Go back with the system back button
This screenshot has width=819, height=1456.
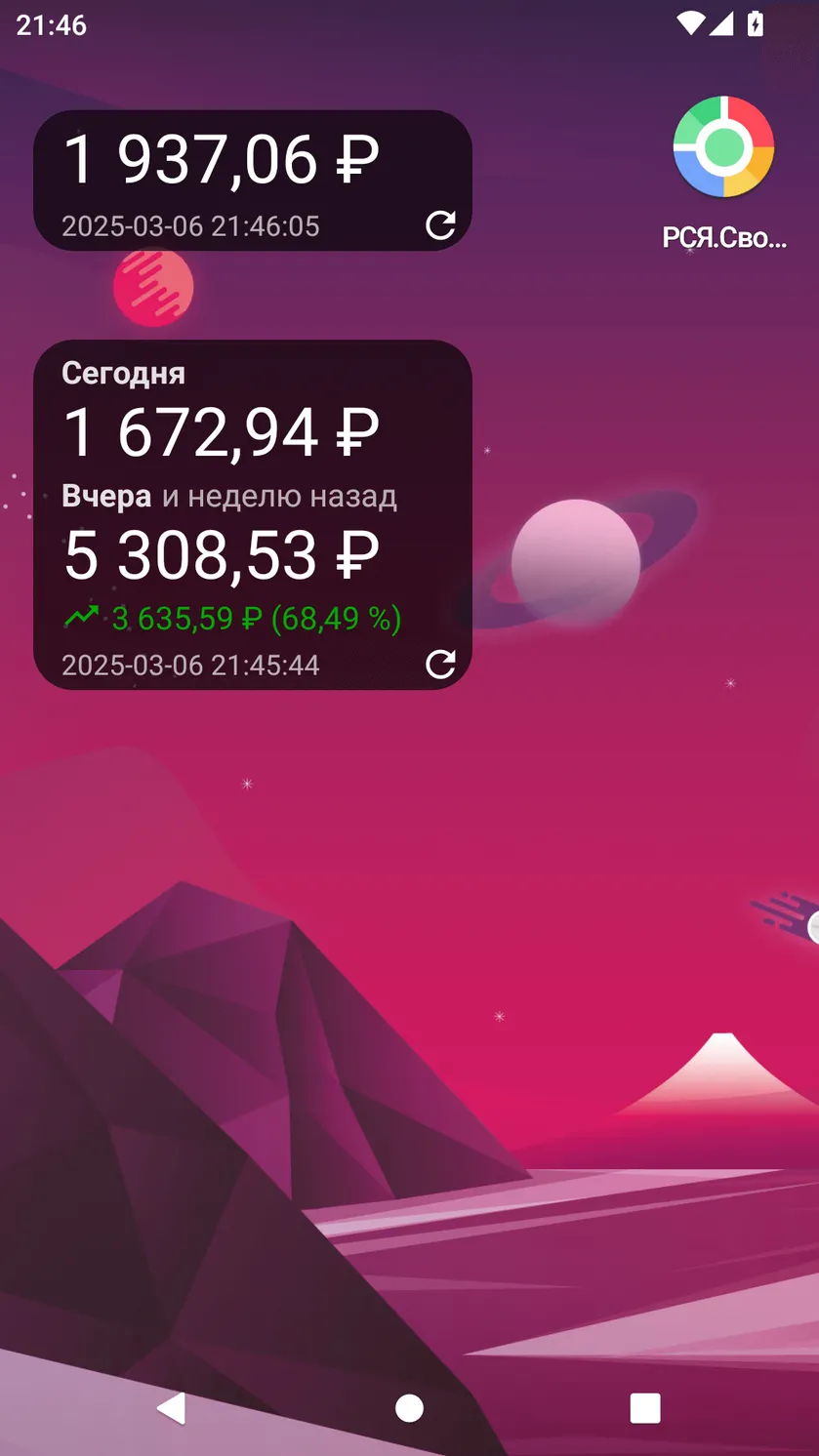[x=171, y=1408]
